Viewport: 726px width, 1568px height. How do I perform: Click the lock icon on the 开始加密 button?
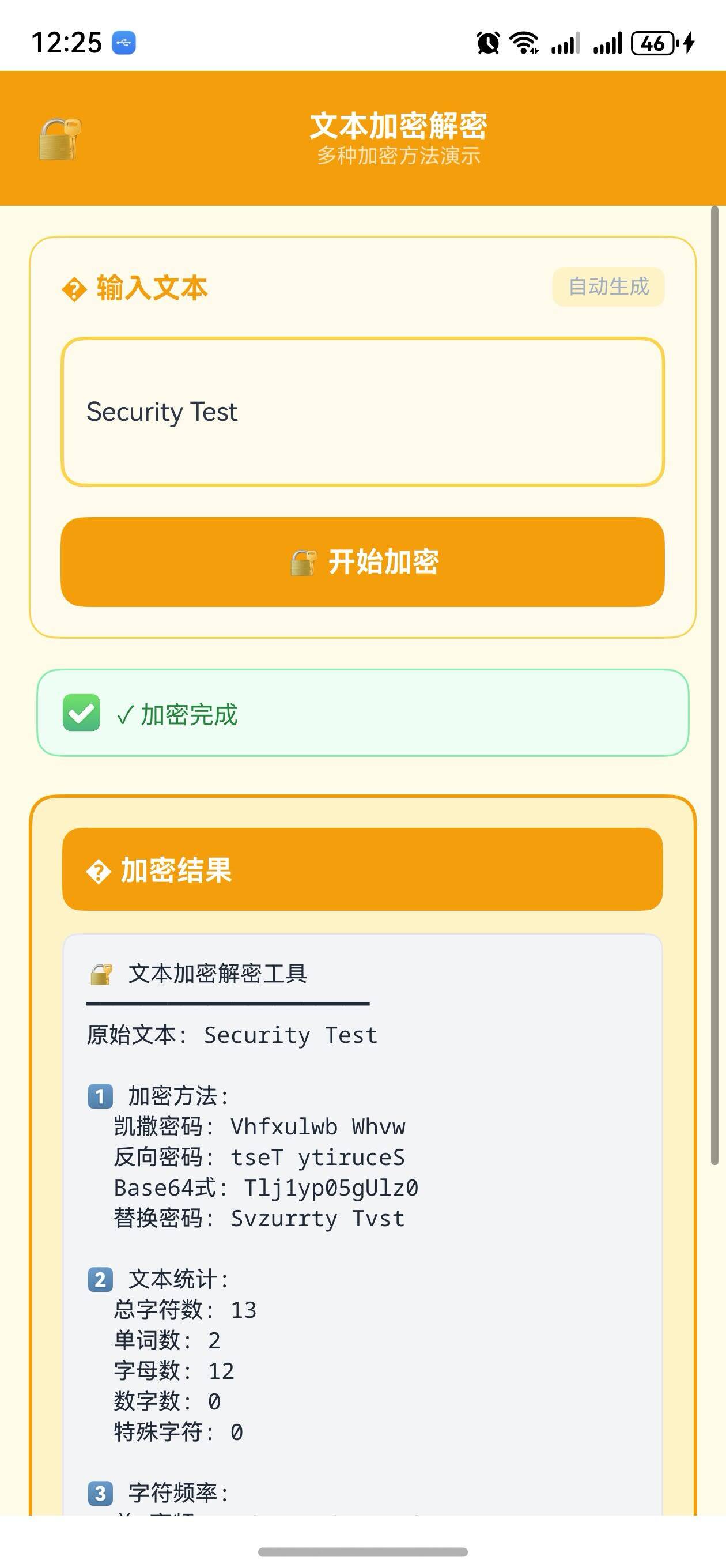(302, 563)
